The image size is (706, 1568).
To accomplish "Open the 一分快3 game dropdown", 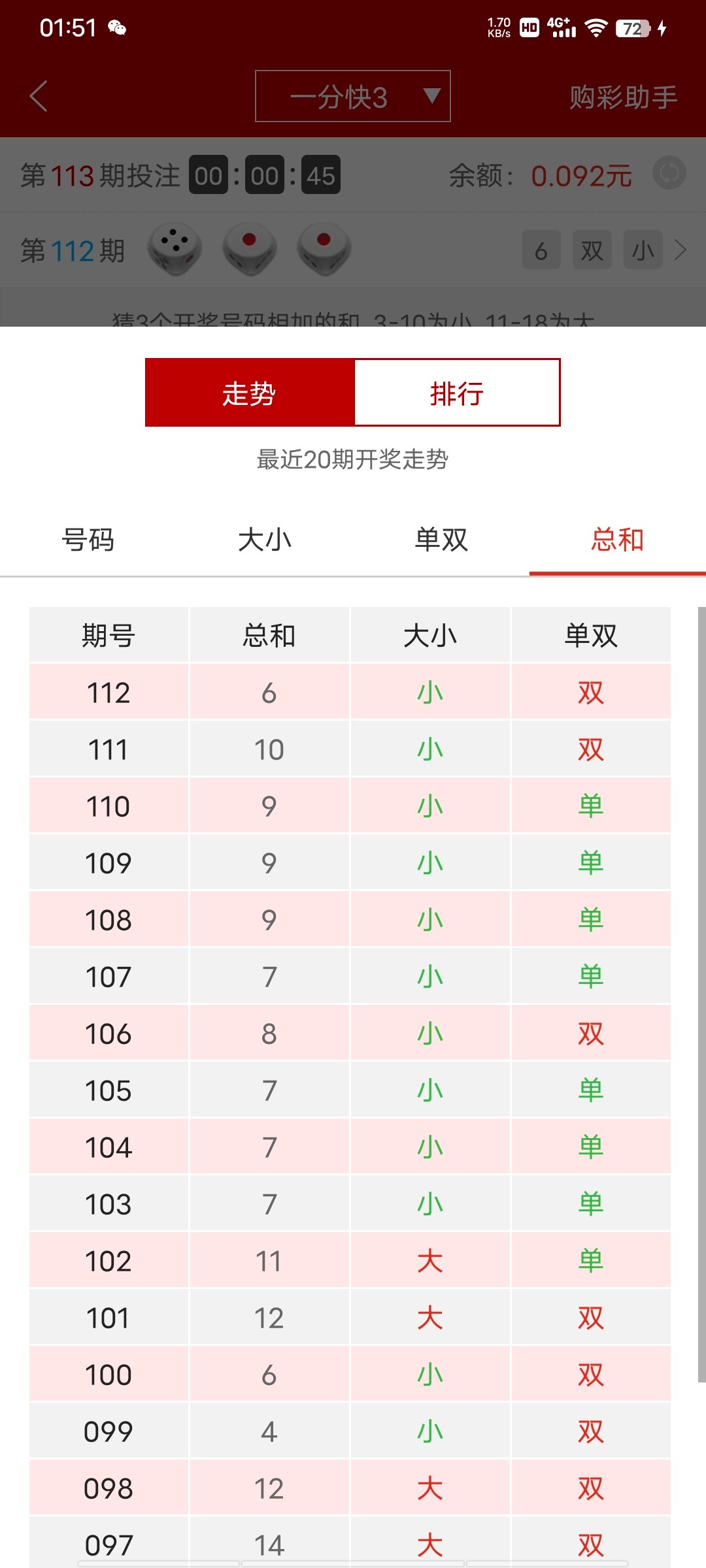I will 353,97.
